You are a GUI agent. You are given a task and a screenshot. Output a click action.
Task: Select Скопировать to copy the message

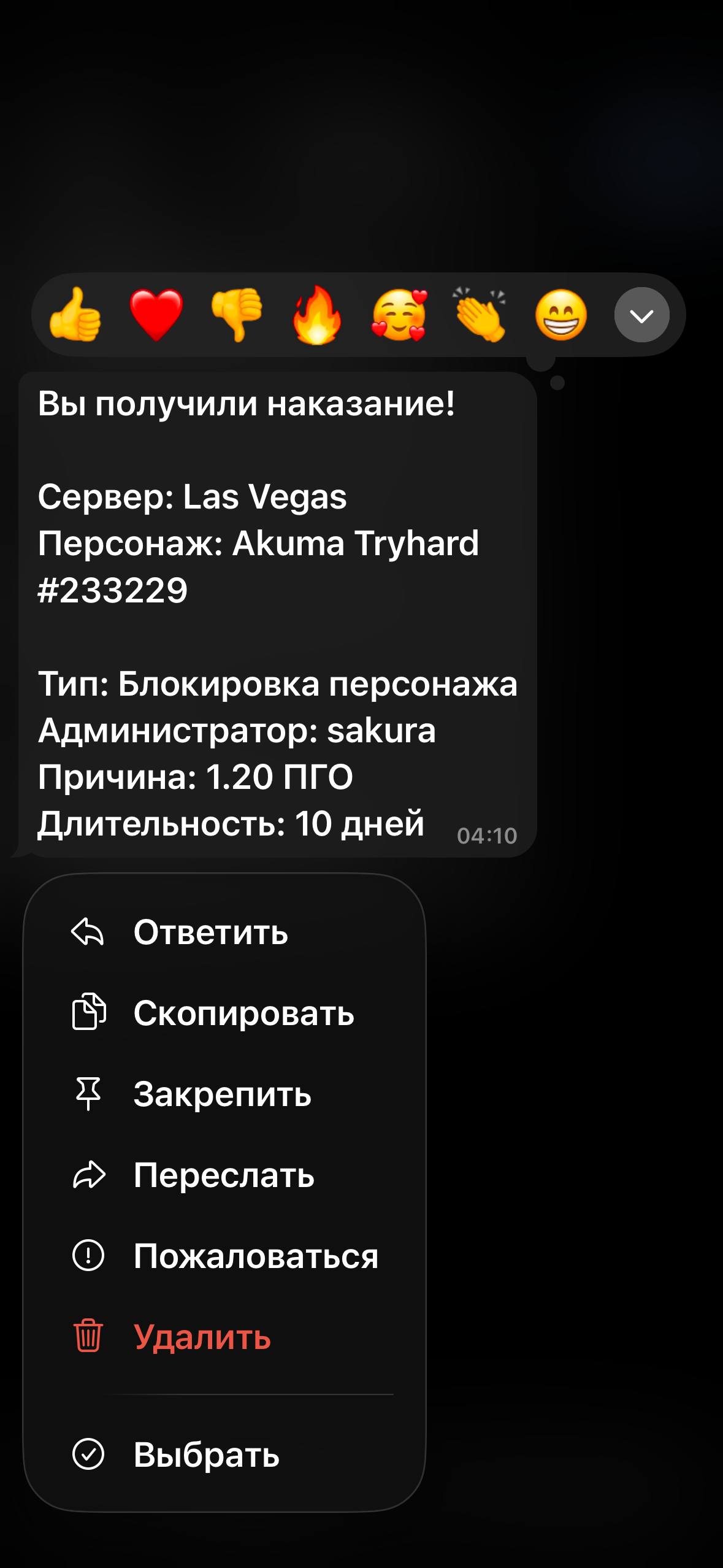click(243, 1013)
